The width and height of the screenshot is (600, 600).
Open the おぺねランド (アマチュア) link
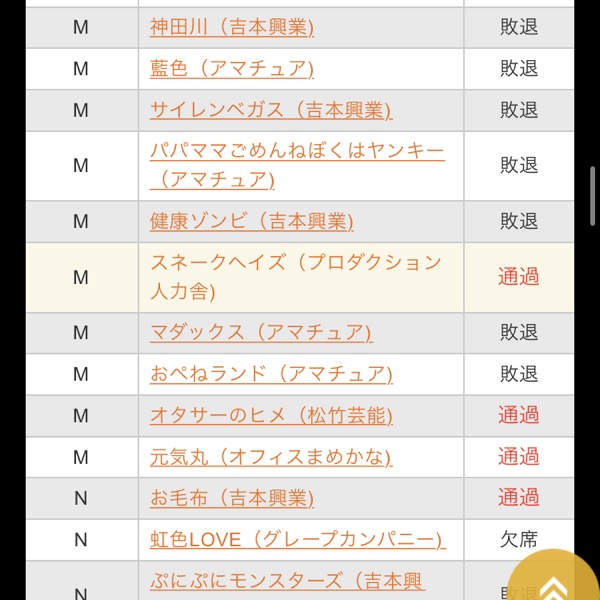click(x=271, y=374)
